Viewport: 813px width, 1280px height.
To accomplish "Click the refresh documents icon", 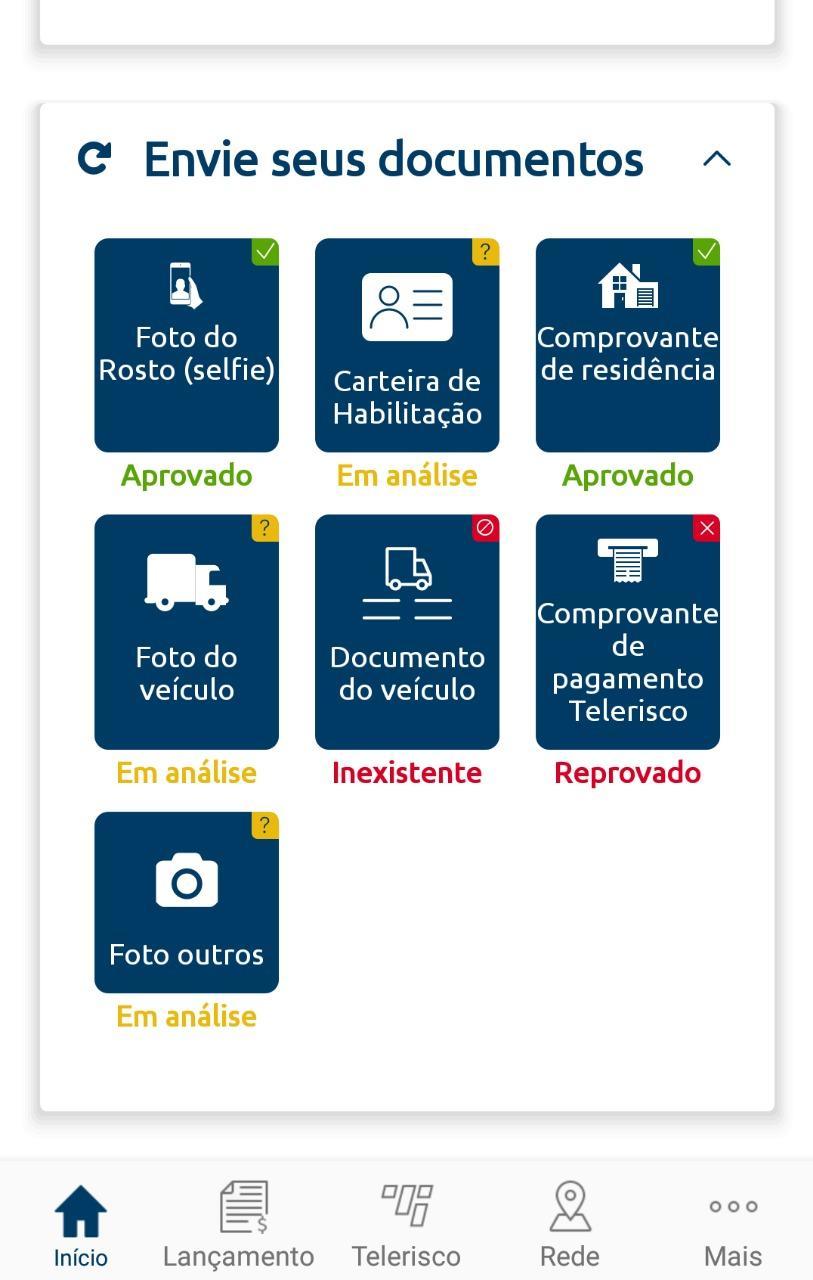I will (93, 157).
